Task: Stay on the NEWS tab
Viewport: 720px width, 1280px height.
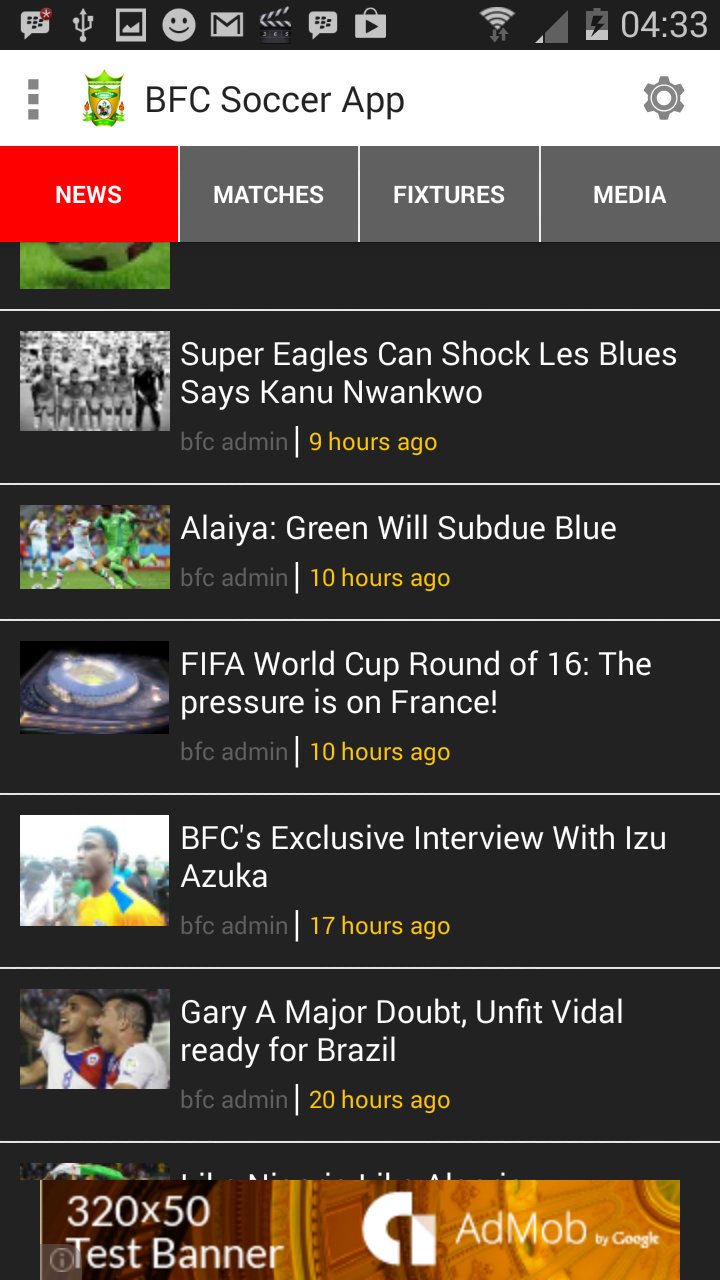Action: coord(88,194)
